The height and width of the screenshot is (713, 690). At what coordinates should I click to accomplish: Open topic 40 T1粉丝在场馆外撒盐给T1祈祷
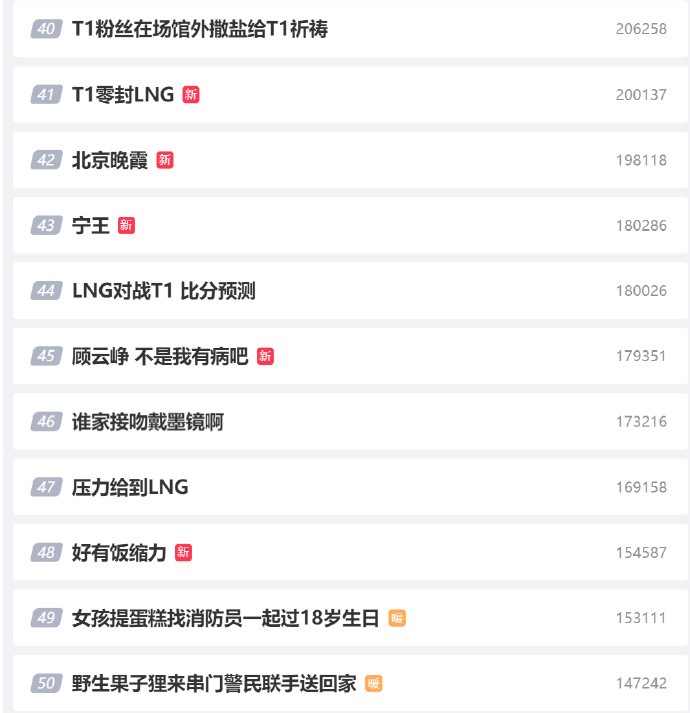(200, 29)
